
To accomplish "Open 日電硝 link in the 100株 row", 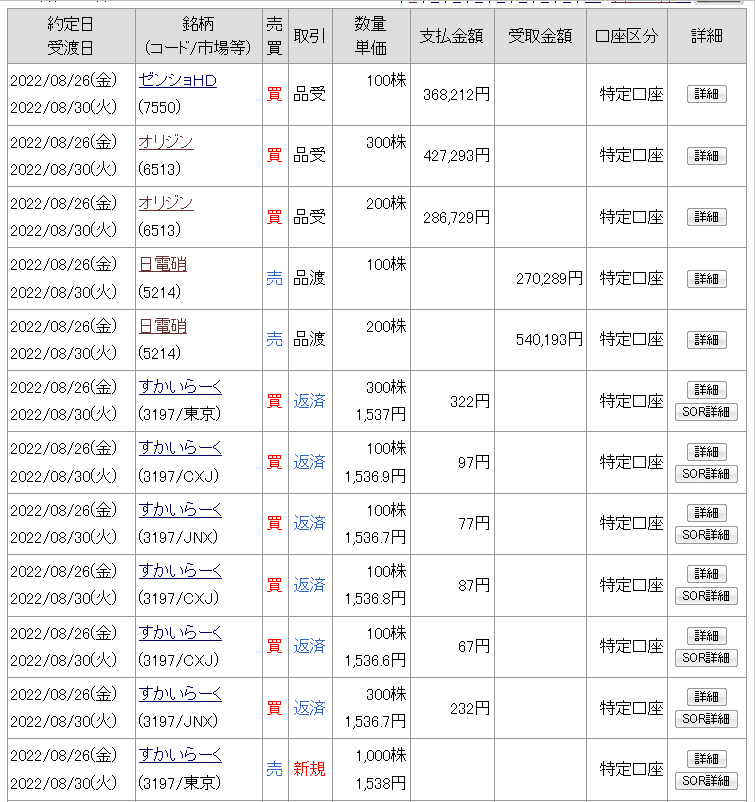I will (x=162, y=265).
